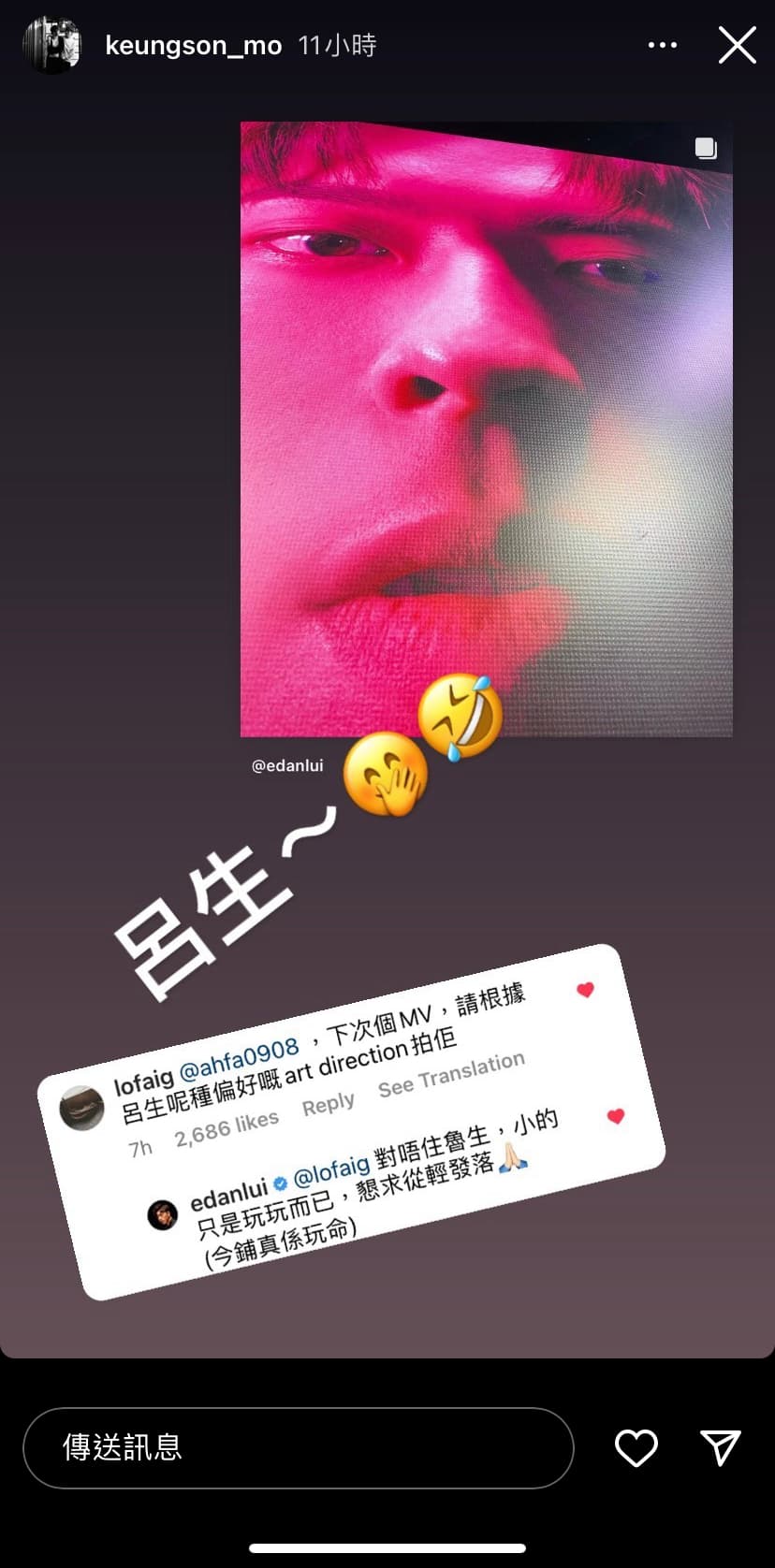Open the three-dot options menu
Viewport: 775px width, 1568px height.
click(x=662, y=45)
